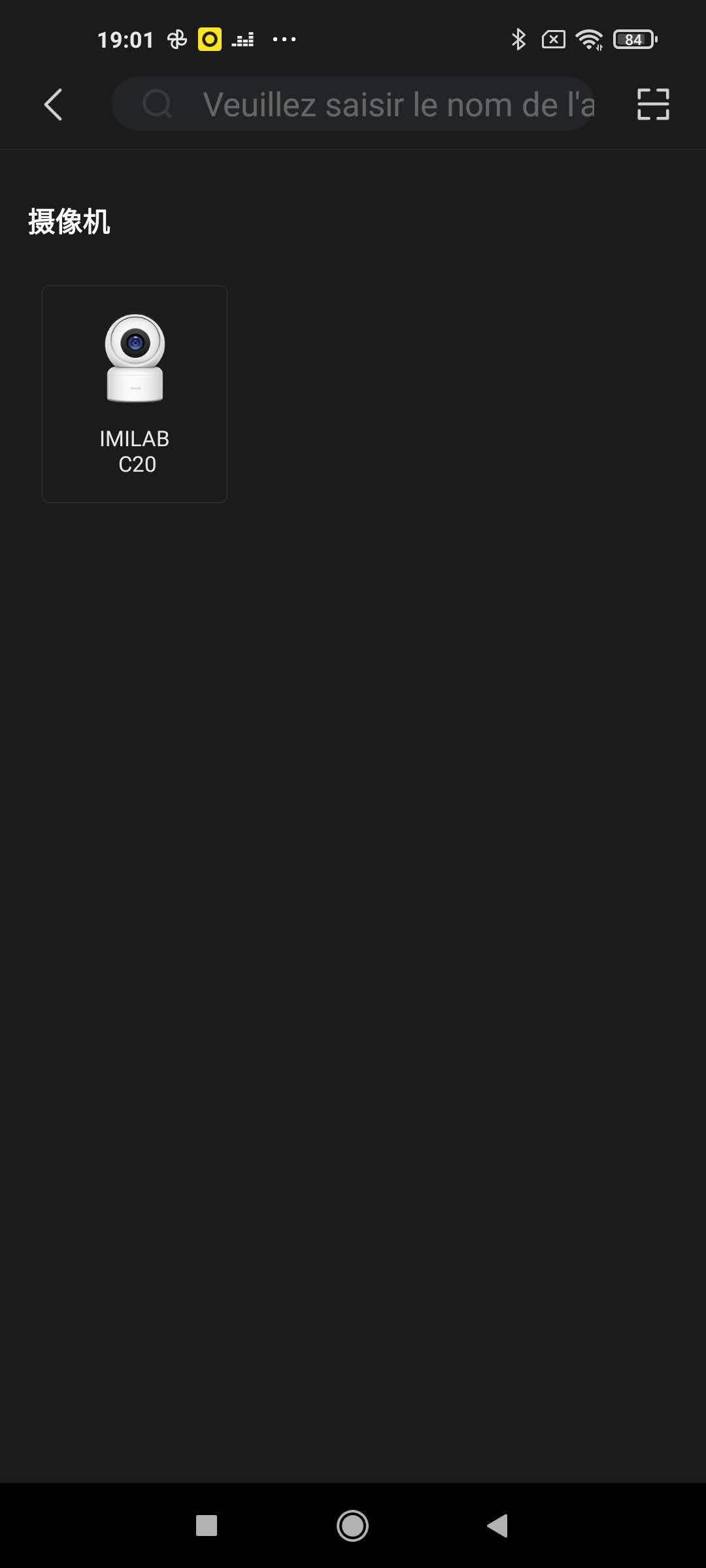Select the IMILAB C20 camera card

[x=135, y=394]
